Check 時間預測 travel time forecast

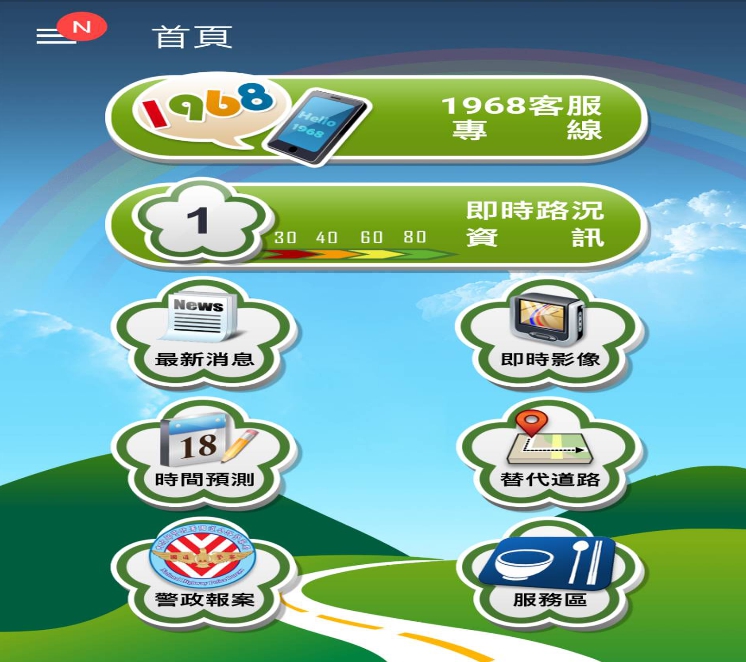coord(204,453)
